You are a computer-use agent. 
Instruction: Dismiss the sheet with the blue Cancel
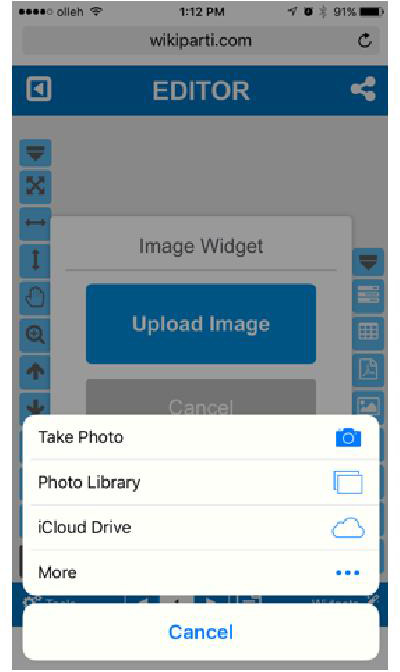click(x=201, y=632)
